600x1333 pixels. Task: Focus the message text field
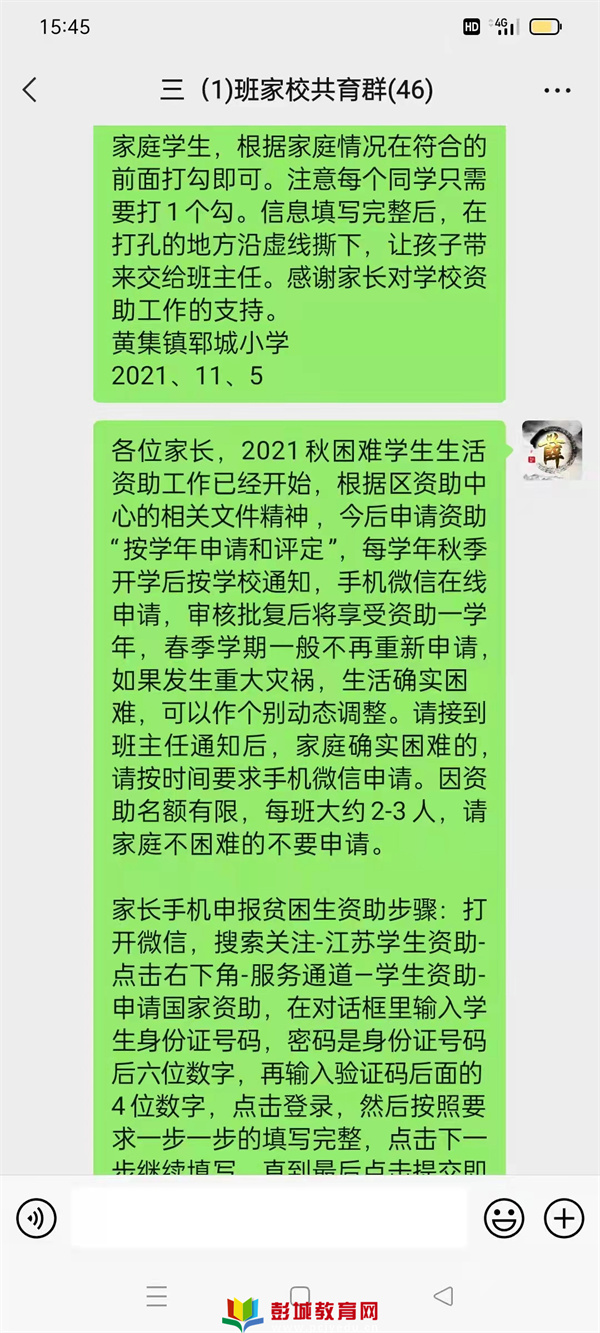coord(270,1218)
